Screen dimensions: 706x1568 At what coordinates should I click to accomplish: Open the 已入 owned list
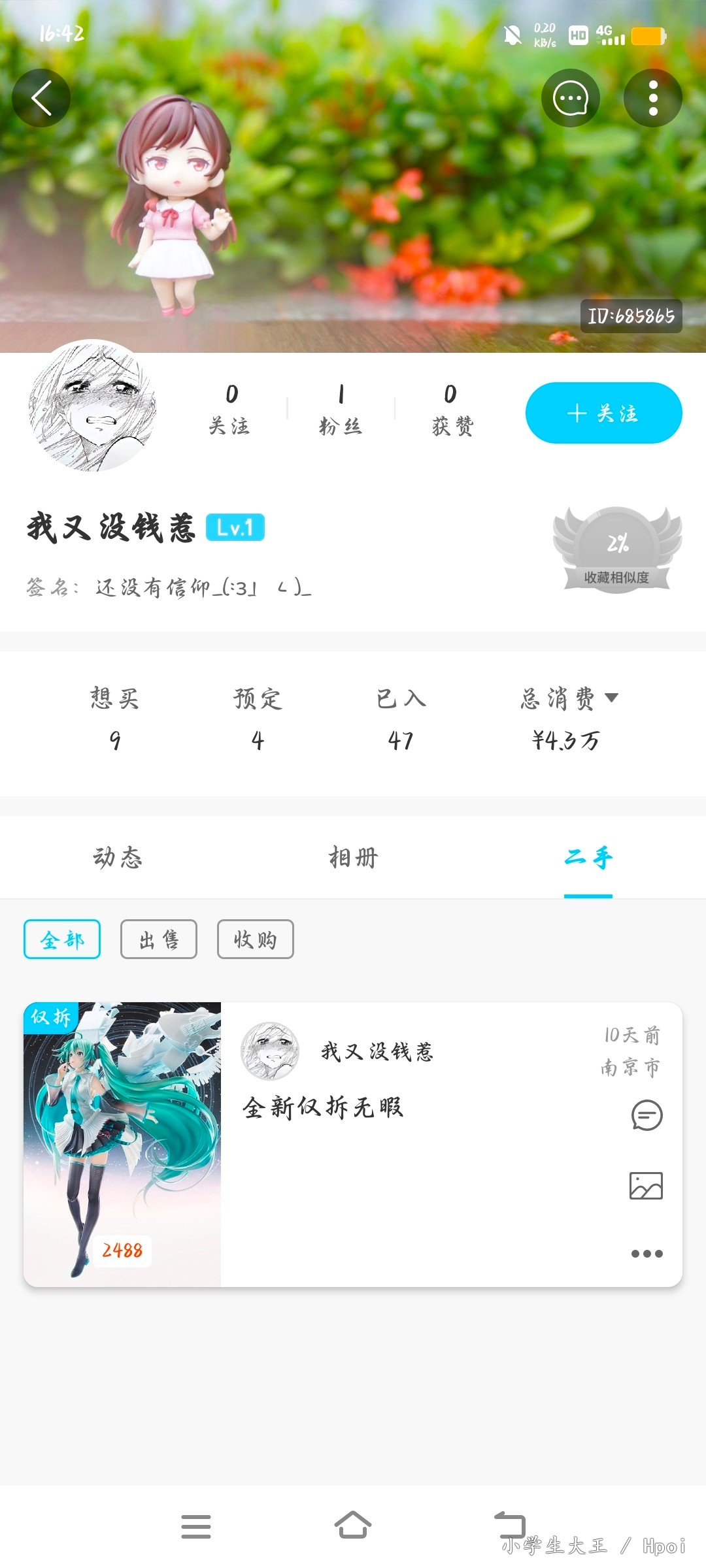401,718
